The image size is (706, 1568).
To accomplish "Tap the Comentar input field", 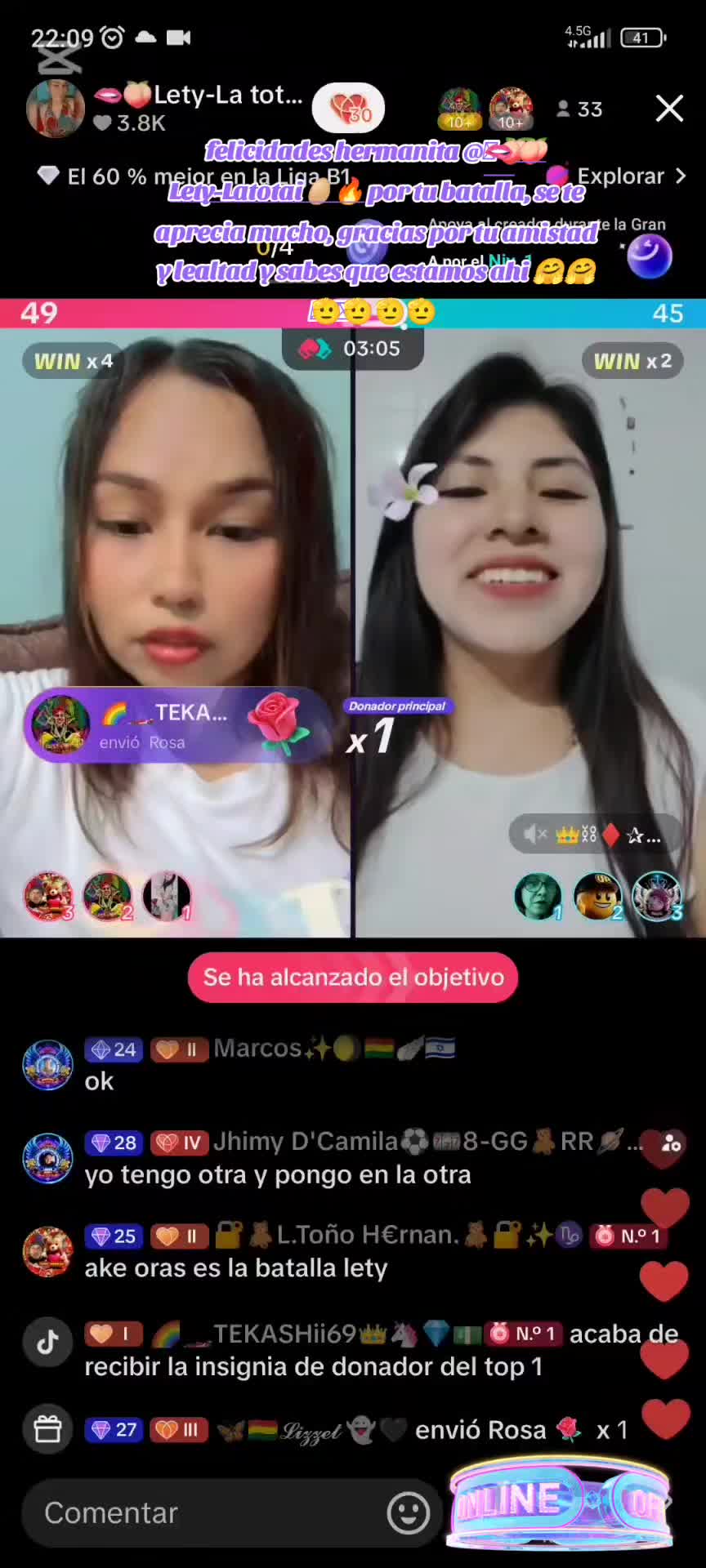I will click(x=204, y=1512).
